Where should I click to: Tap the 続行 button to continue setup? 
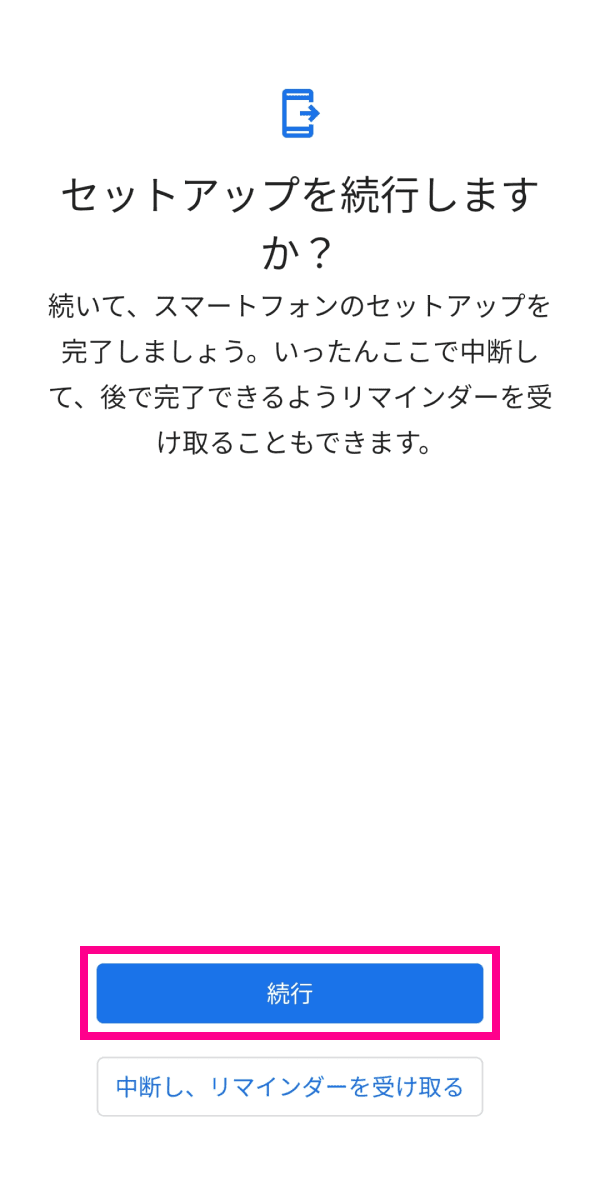[290, 993]
